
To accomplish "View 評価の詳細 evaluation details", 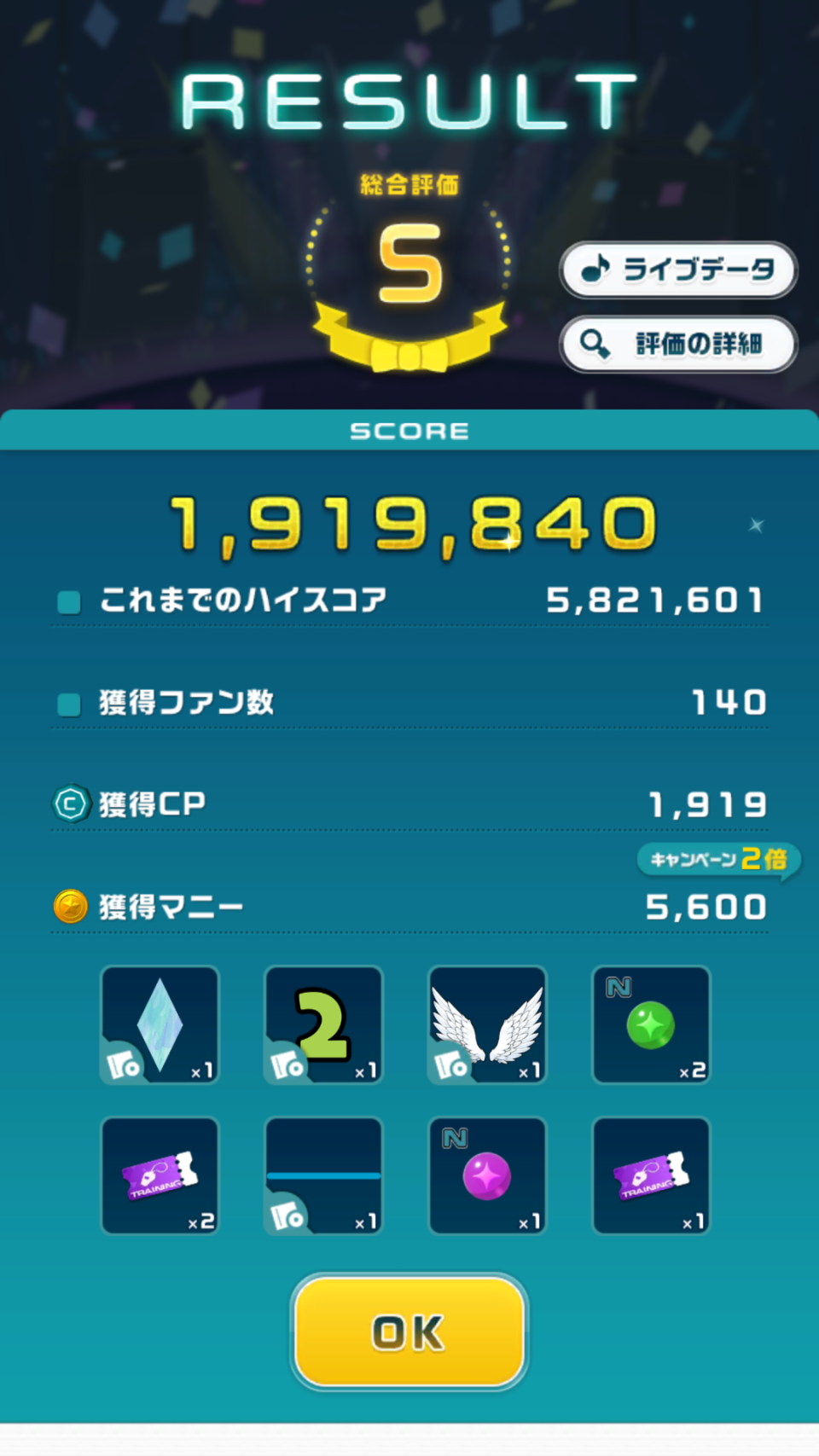I will [678, 344].
